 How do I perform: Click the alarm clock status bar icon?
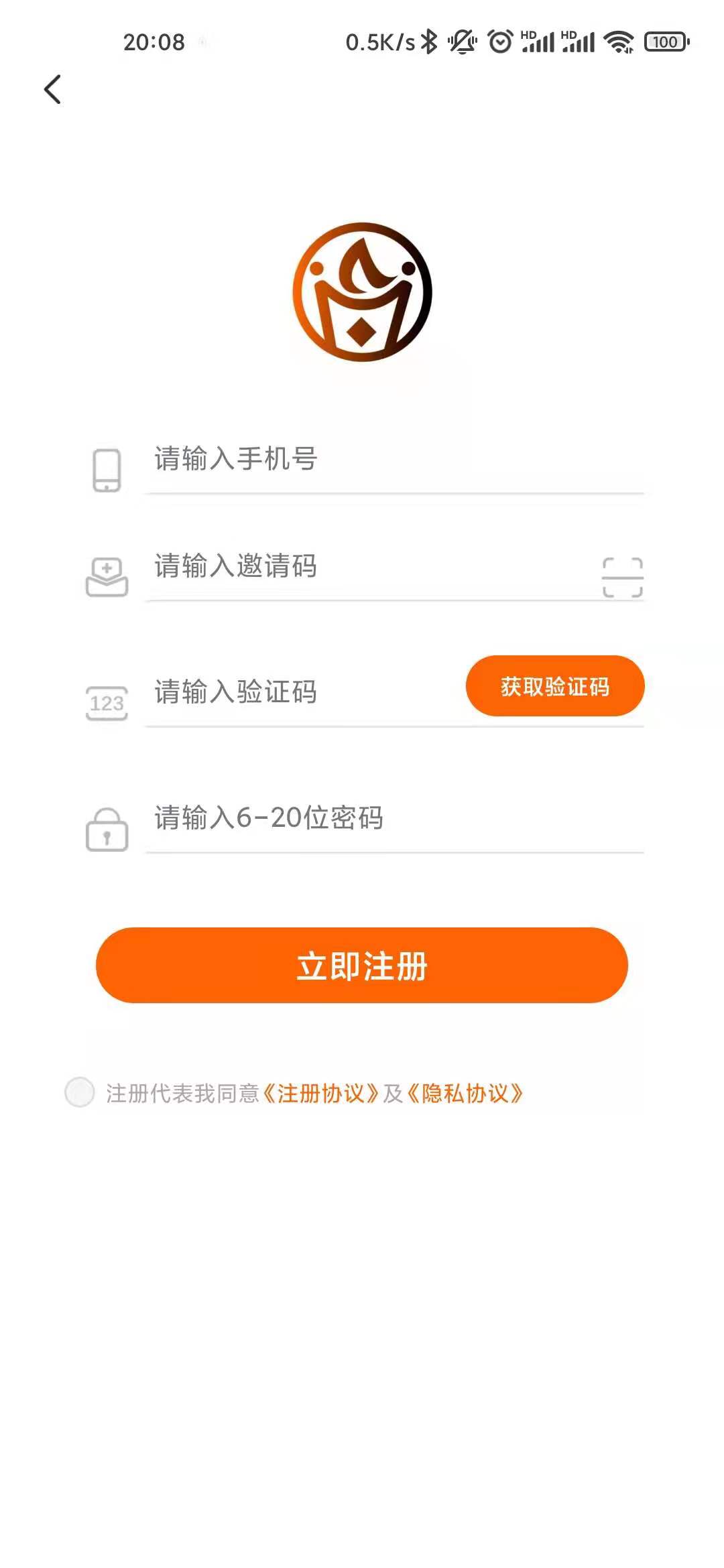(x=499, y=42)
